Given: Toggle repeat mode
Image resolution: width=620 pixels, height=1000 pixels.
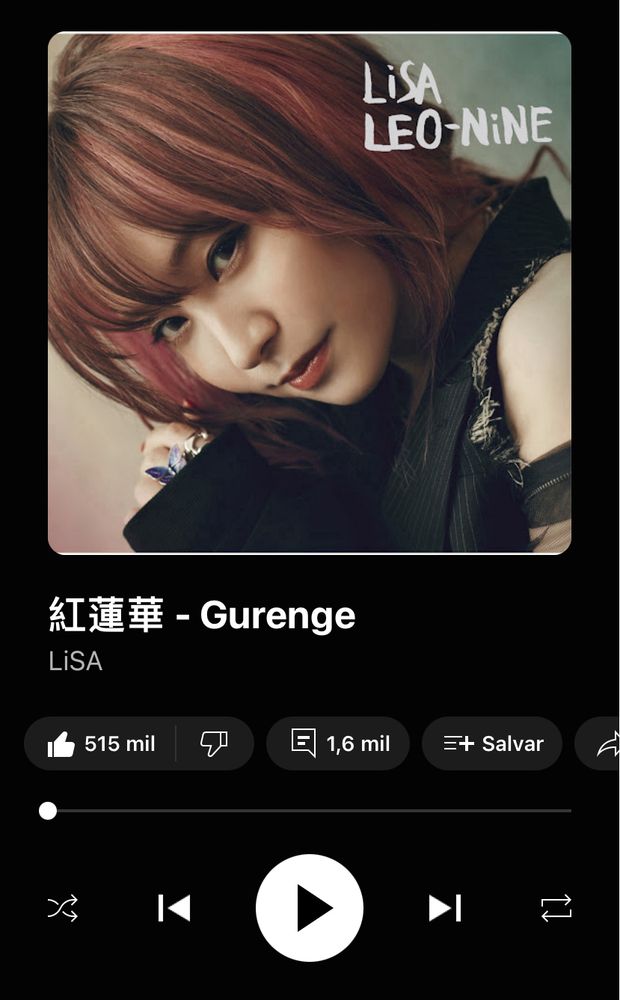Looking at the screenshot, I should pos(556,908).
